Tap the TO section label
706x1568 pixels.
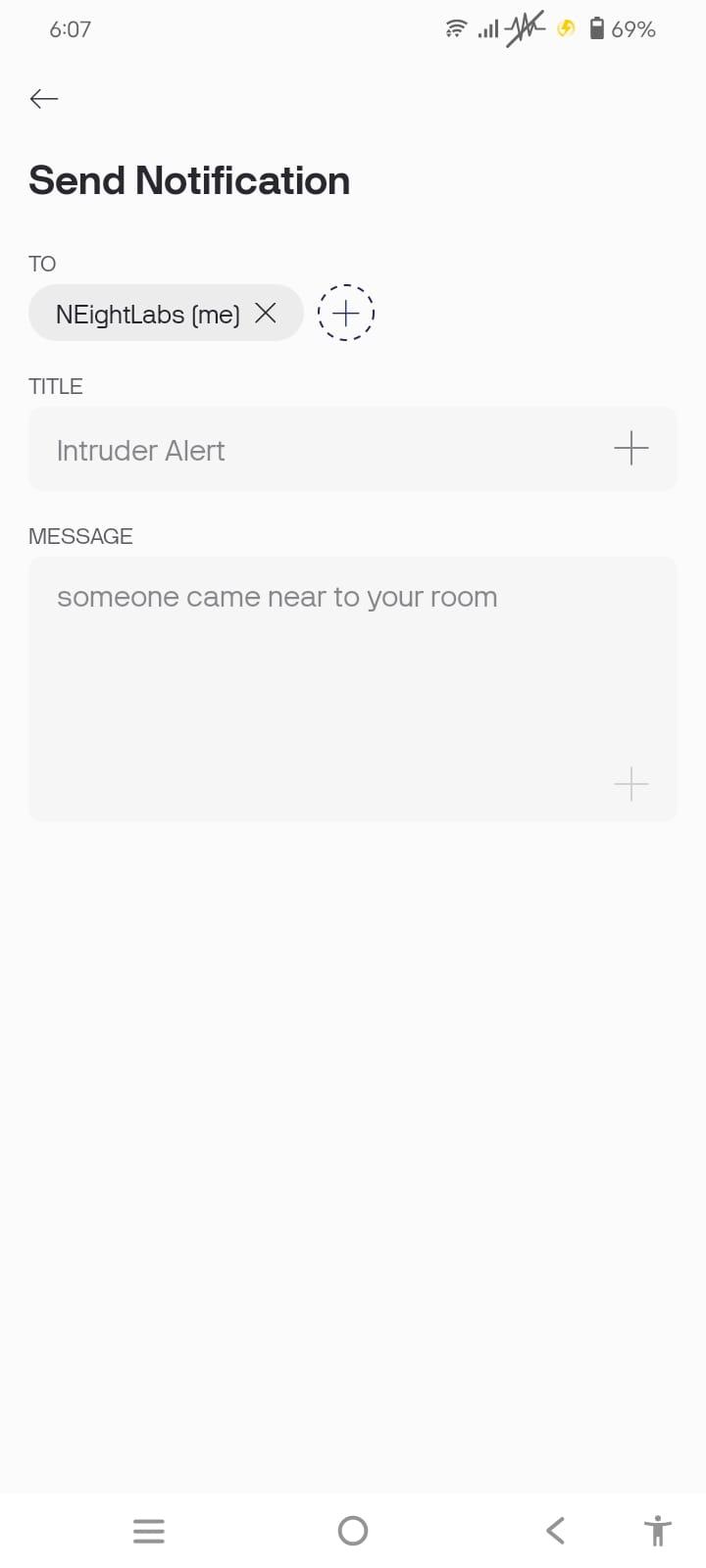(x=41, y=263)
